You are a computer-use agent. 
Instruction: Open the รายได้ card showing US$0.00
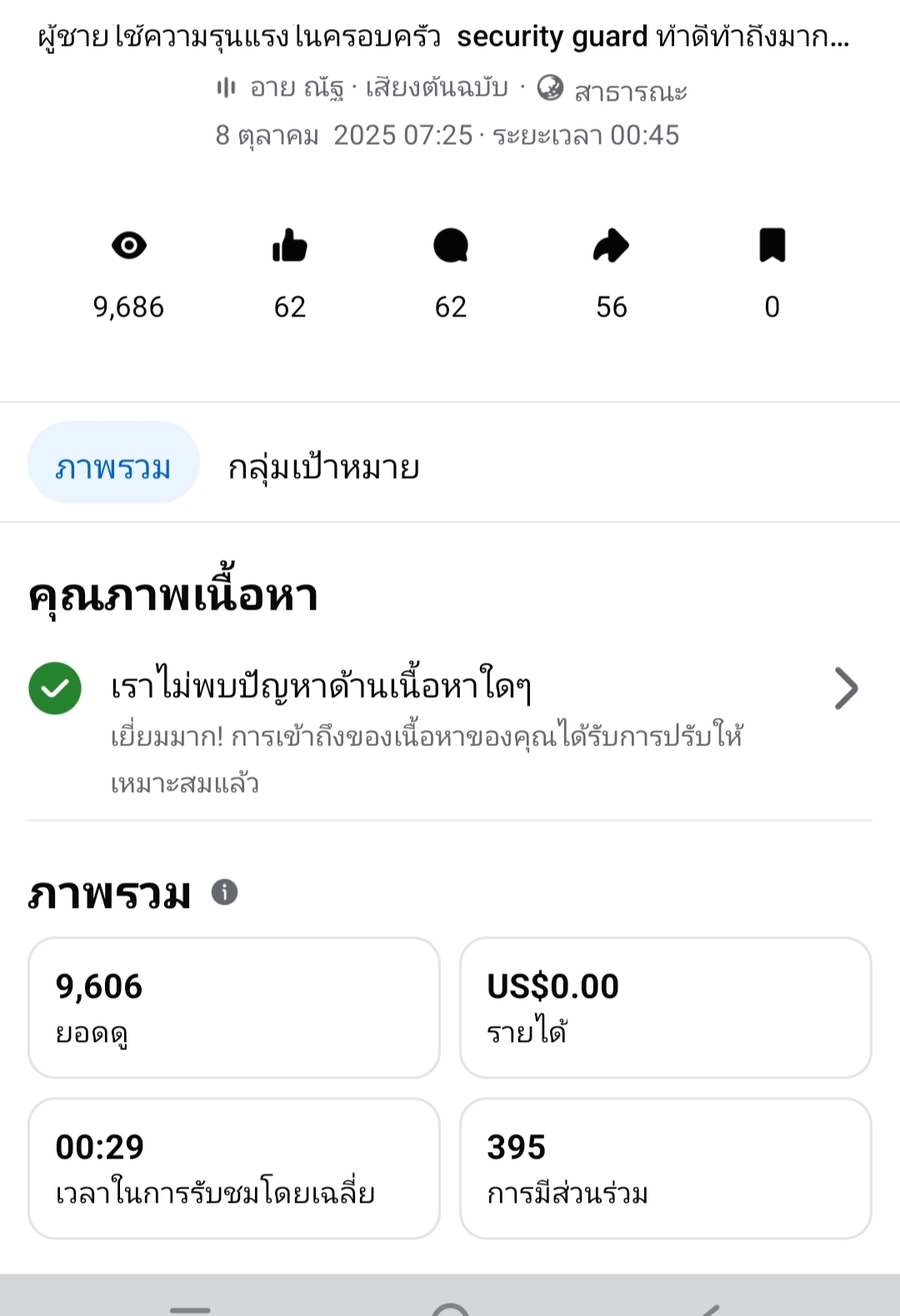tap(665, 1007)
